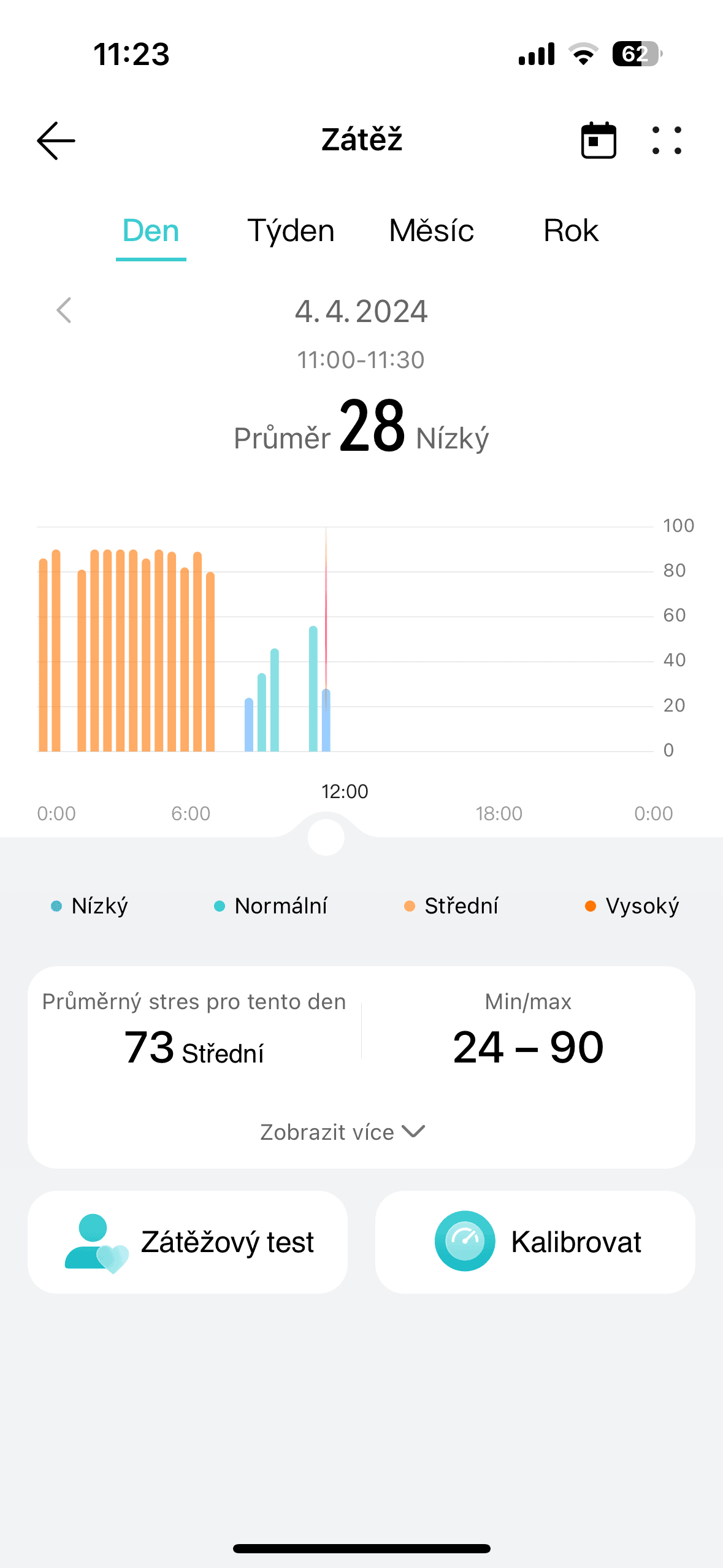The width and height of the screenshot is (723, 1568).
Task: Open the calendar date picker
Action: pyautogui.click(x=598, y=140)
